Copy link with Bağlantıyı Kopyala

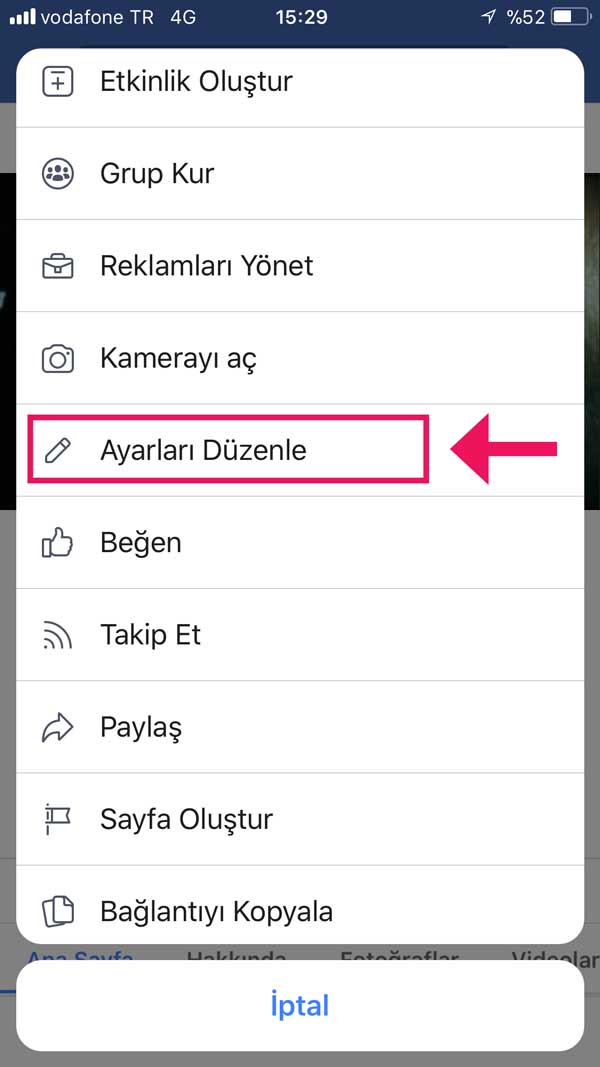point(300,905)
